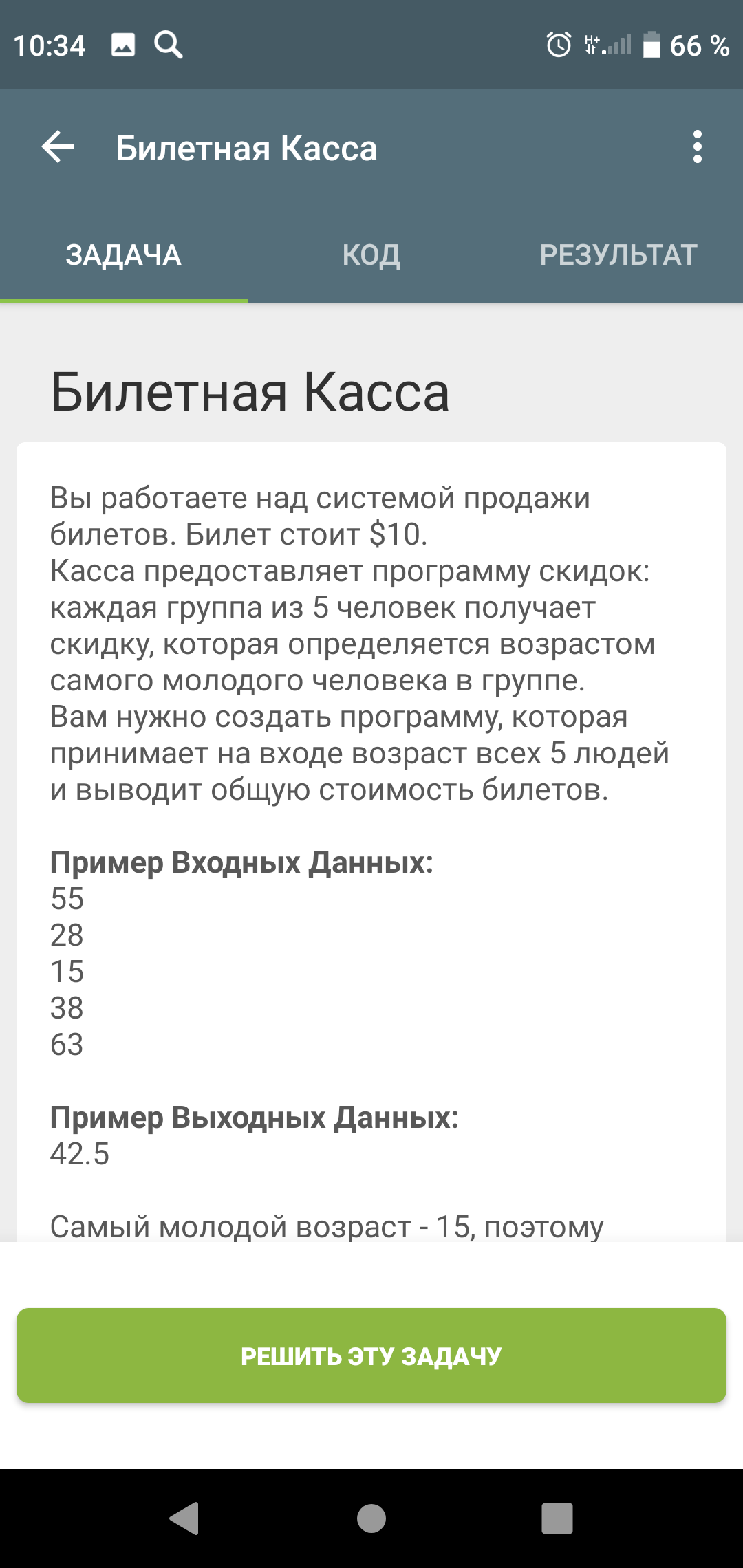Select the ЗАДАЧА tab
743x1568 pixels.
(124, 255)
